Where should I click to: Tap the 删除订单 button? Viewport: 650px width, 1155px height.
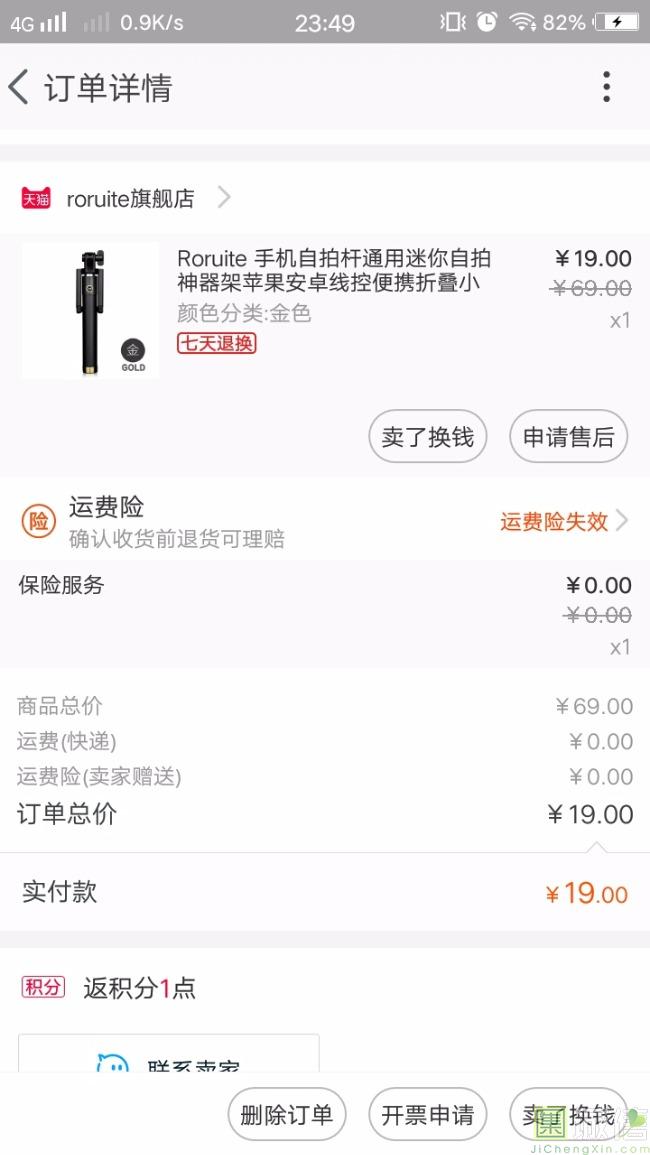click(287, 1115)
